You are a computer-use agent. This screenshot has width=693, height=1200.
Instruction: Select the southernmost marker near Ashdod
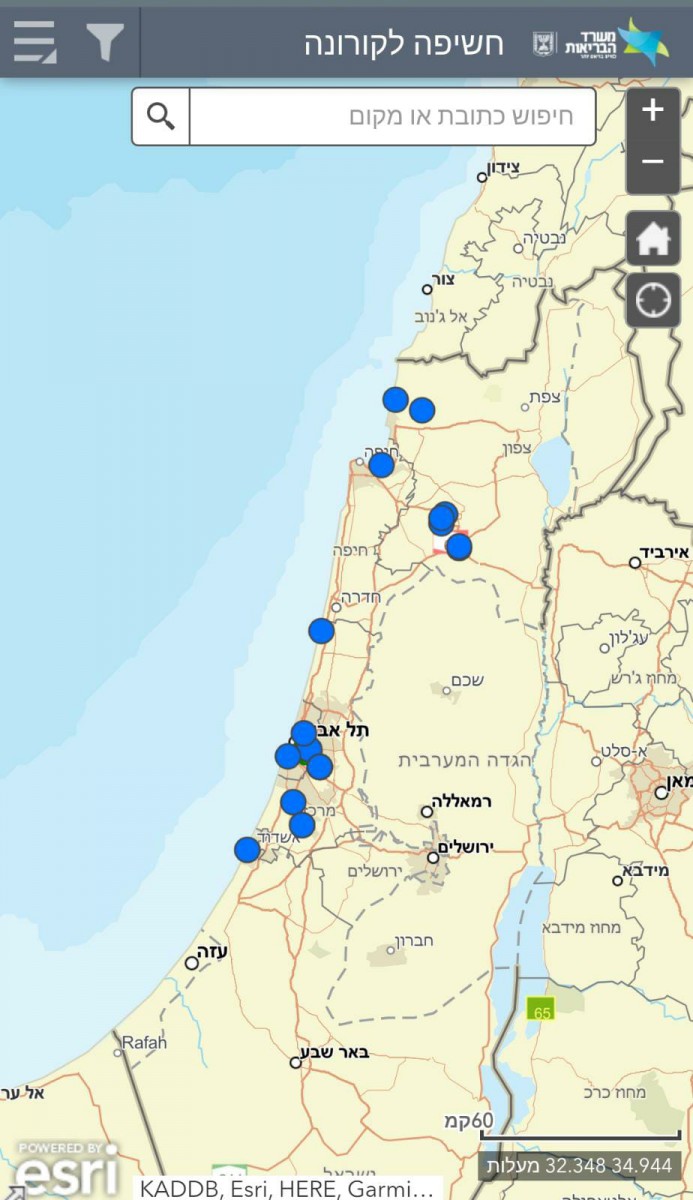(247, 850)
